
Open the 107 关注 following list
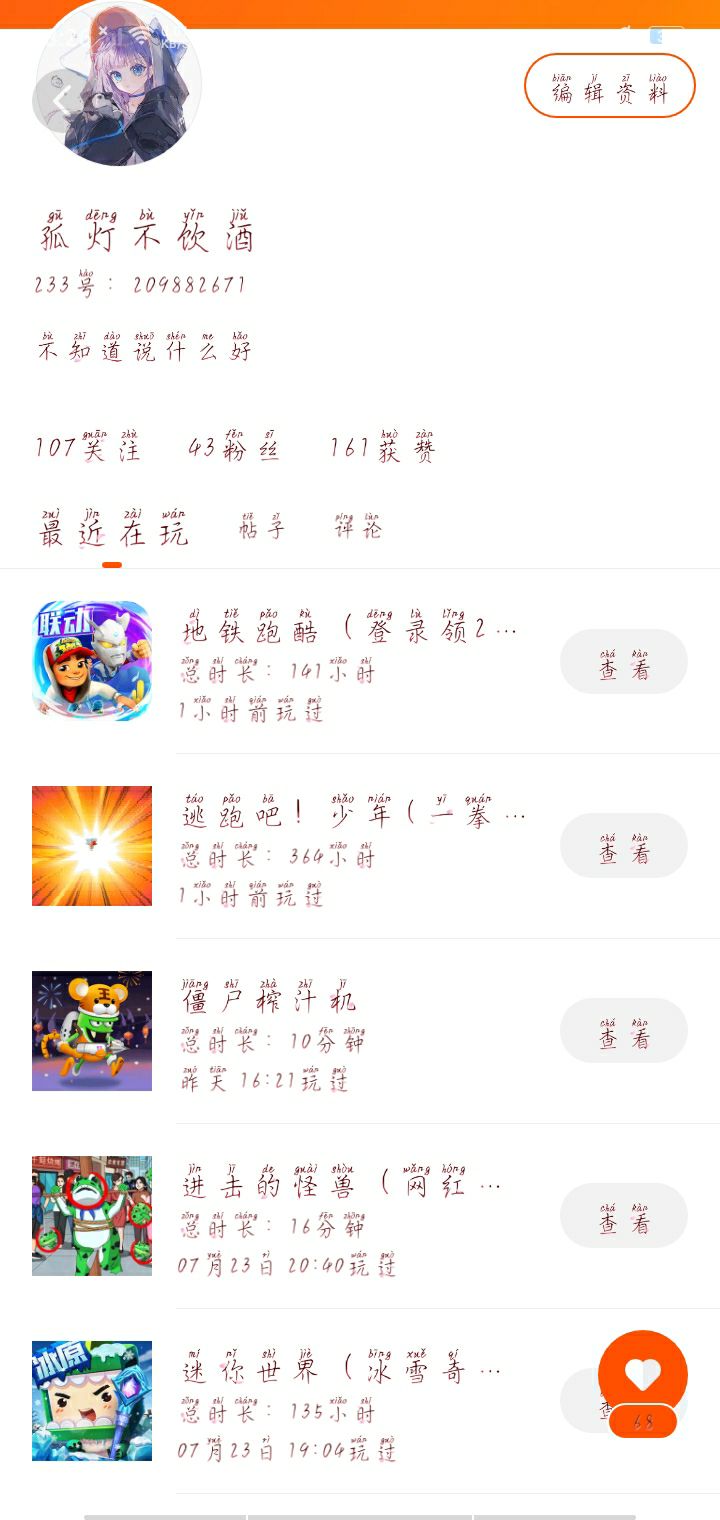88,448
